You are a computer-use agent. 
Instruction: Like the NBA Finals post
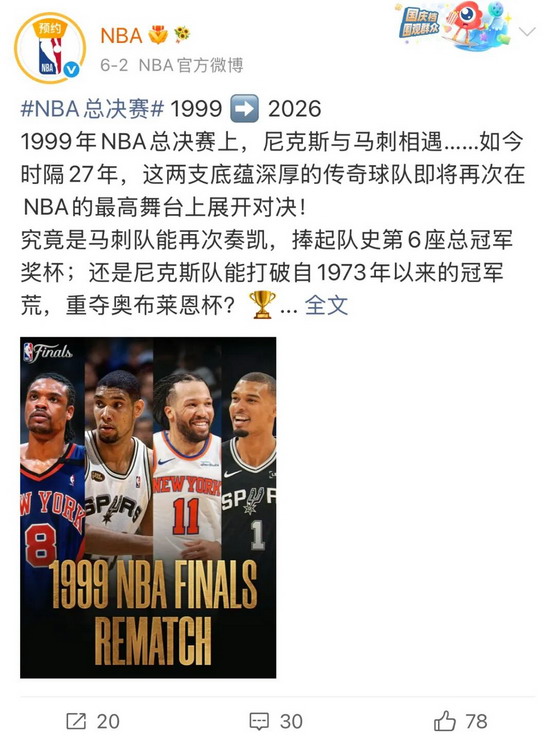coord(460,721)
